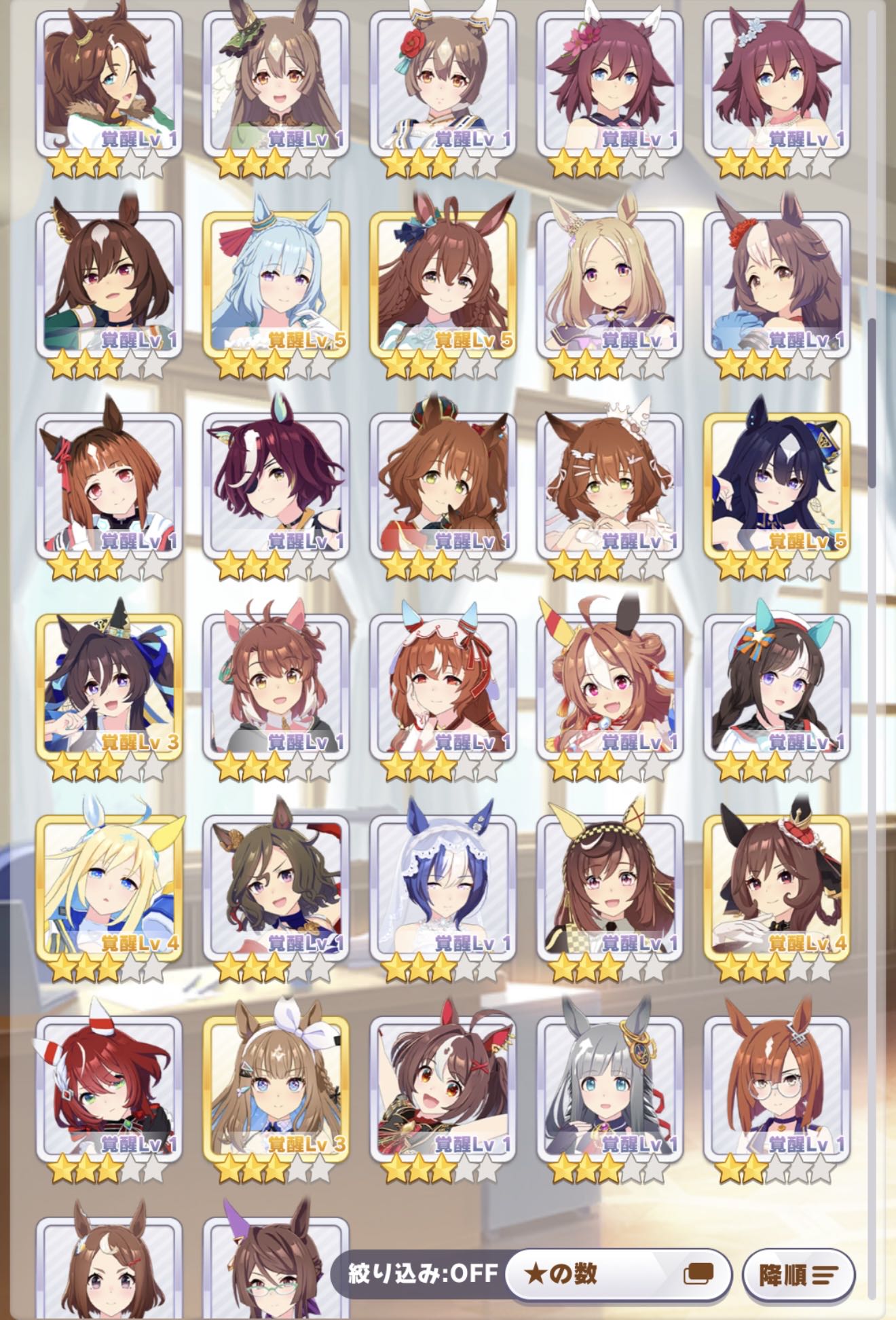Select the pale blonde character with purple bow
The image size is (896, 1320).
coord(610,285)
